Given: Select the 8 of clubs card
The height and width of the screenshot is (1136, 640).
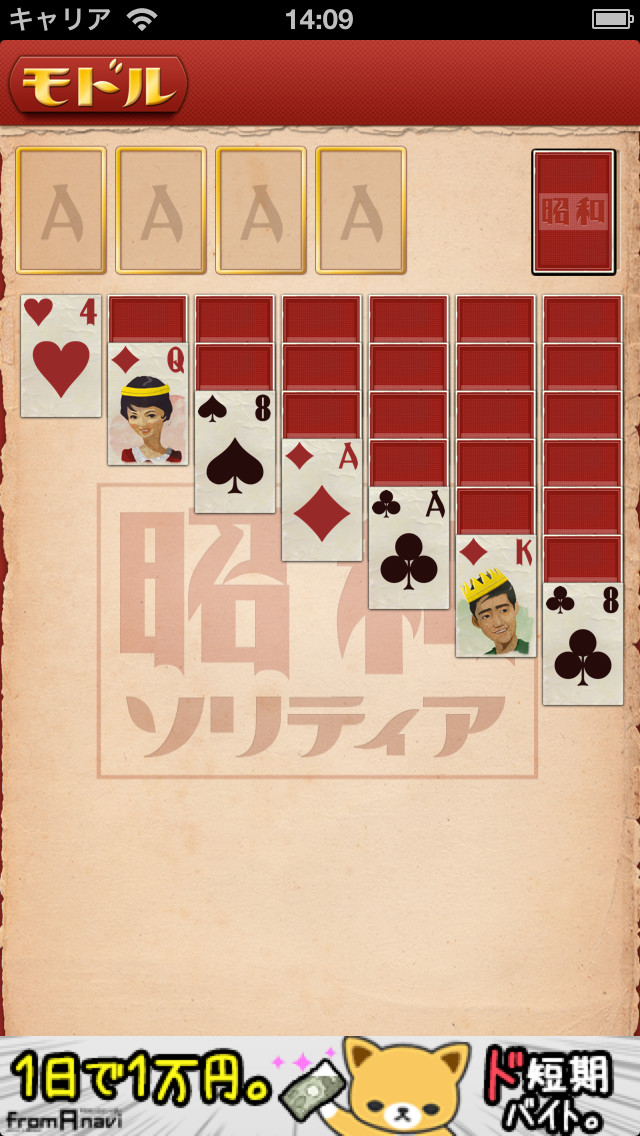Looking at the screenshot, I should (582, 644).
